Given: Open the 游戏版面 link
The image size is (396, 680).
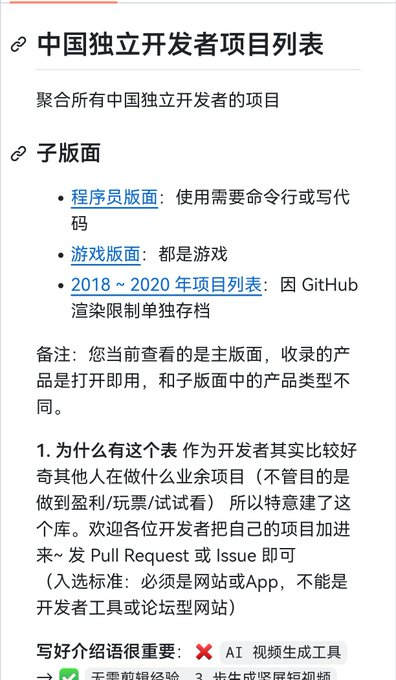Looking at the screenshot, I should 106,255.
